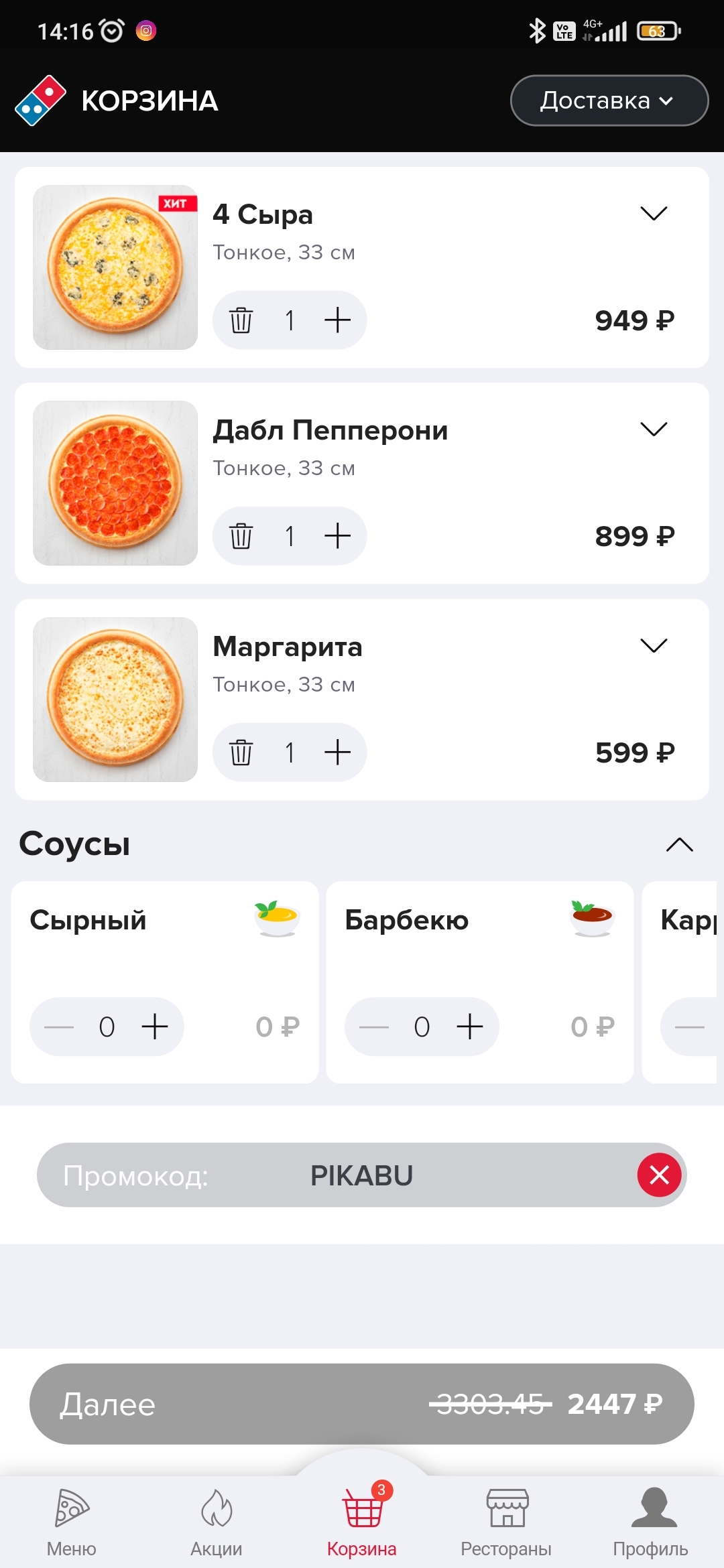The image size is (724, 1568).
Task: Expand details for 4 Сыра
Action: [x=654, y=214]
